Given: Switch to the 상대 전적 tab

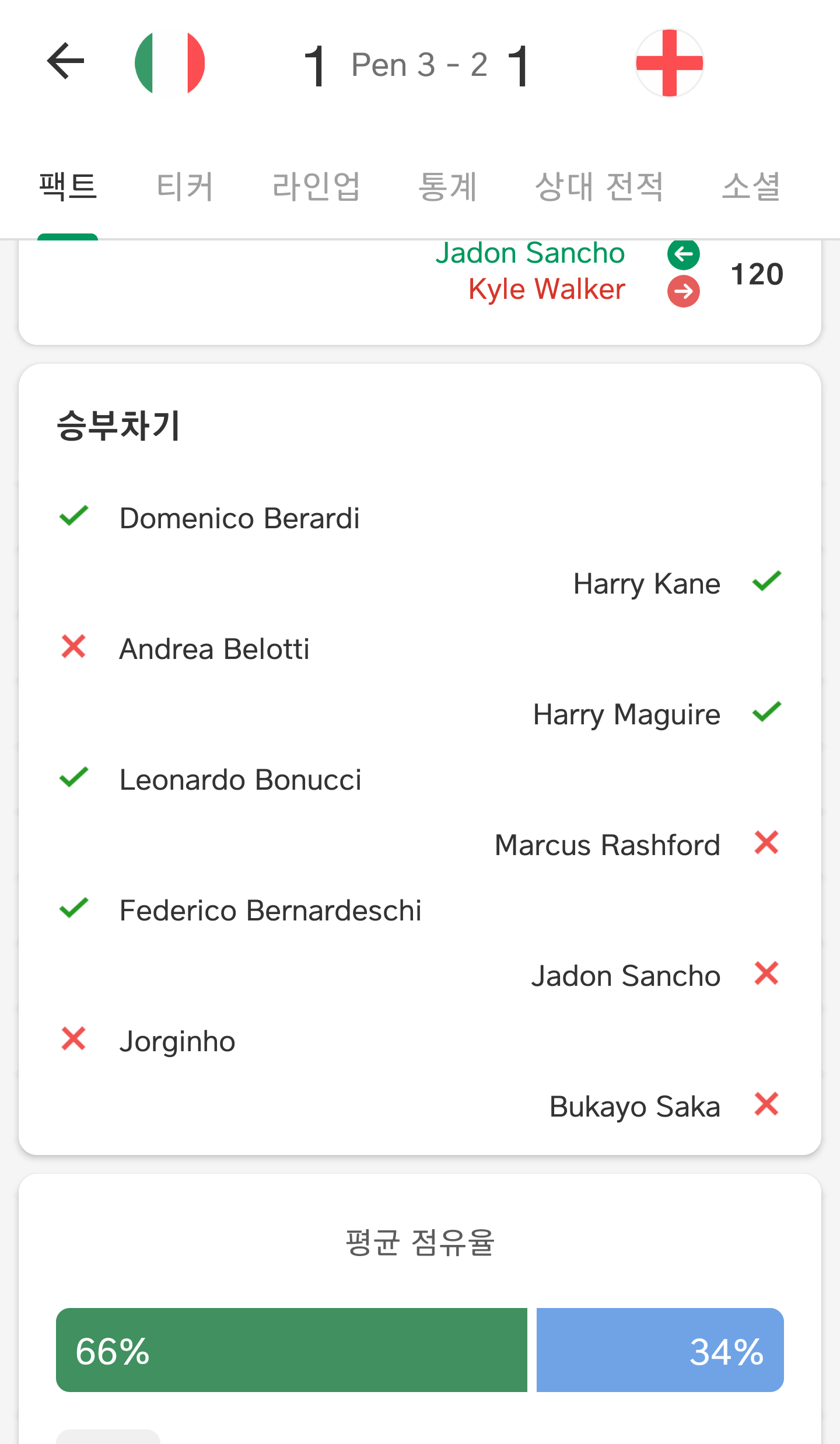Looking at the screenshot, I should (x=599, y=187).
